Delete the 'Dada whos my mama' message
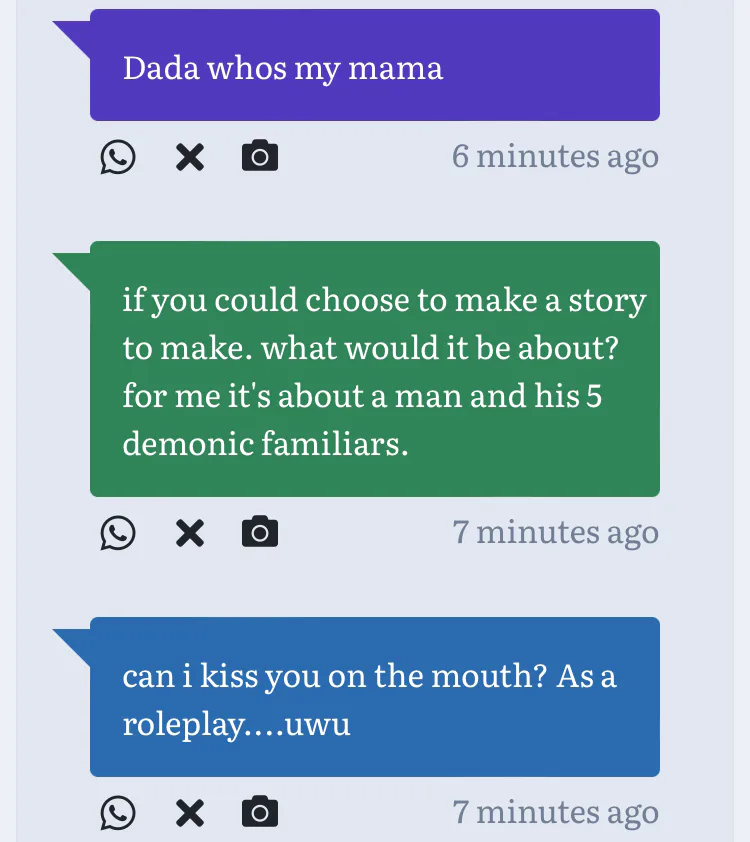Image resolution: width=750 pixels, height=842 pixels. click(190, 157)
